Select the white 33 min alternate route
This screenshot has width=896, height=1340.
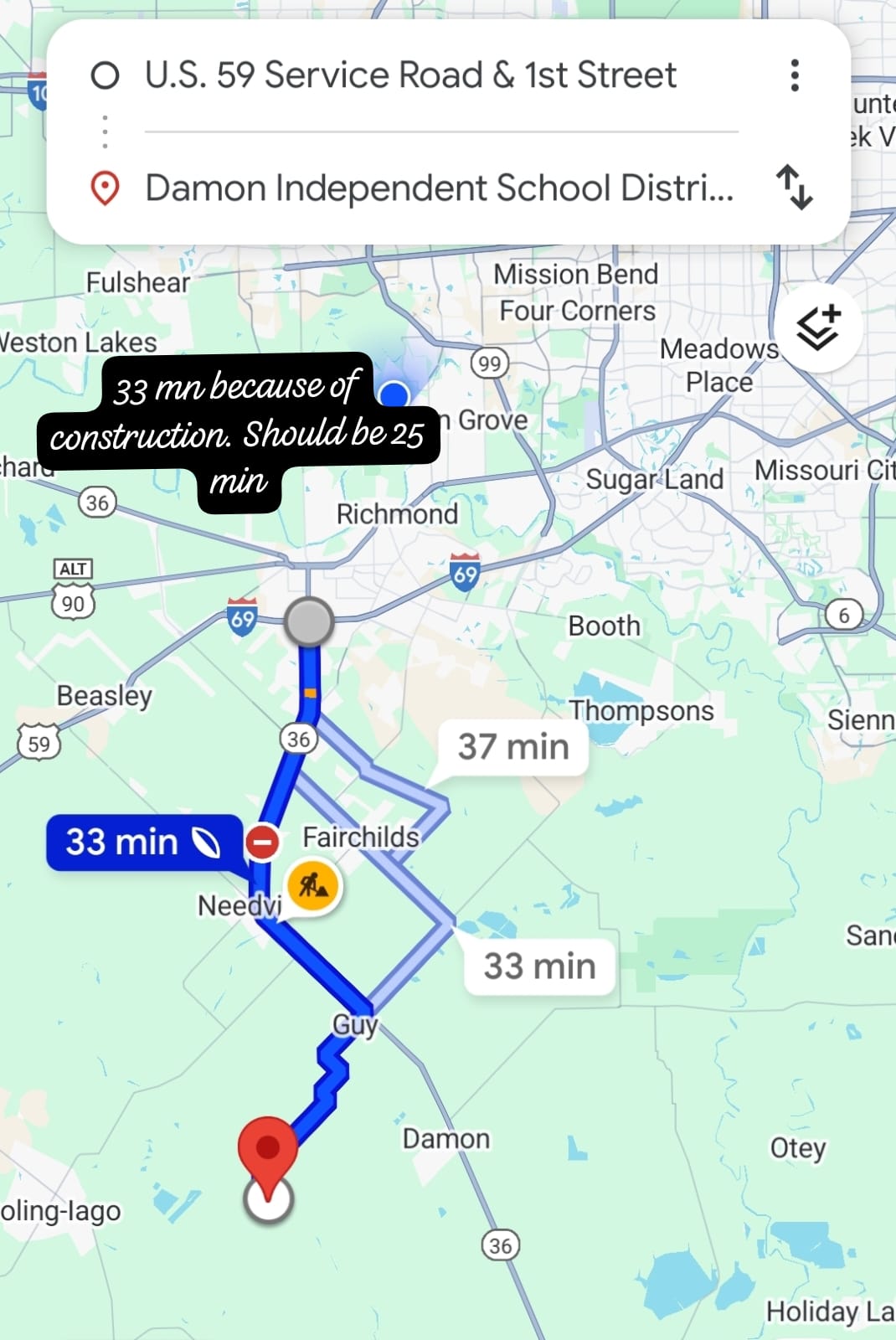pos(539,966)
